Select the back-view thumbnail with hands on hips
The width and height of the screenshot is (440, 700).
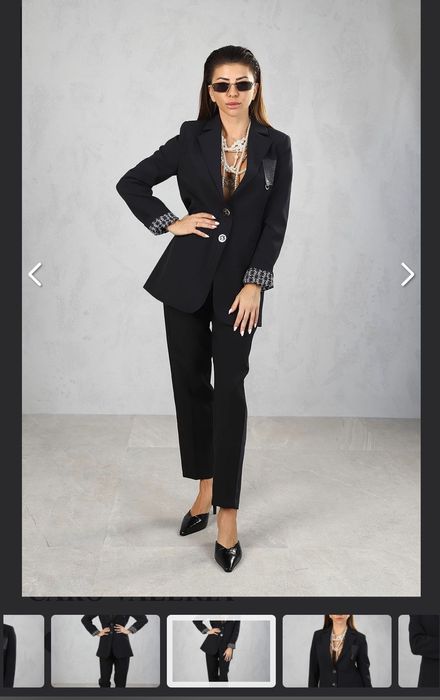tap(105, 651)
